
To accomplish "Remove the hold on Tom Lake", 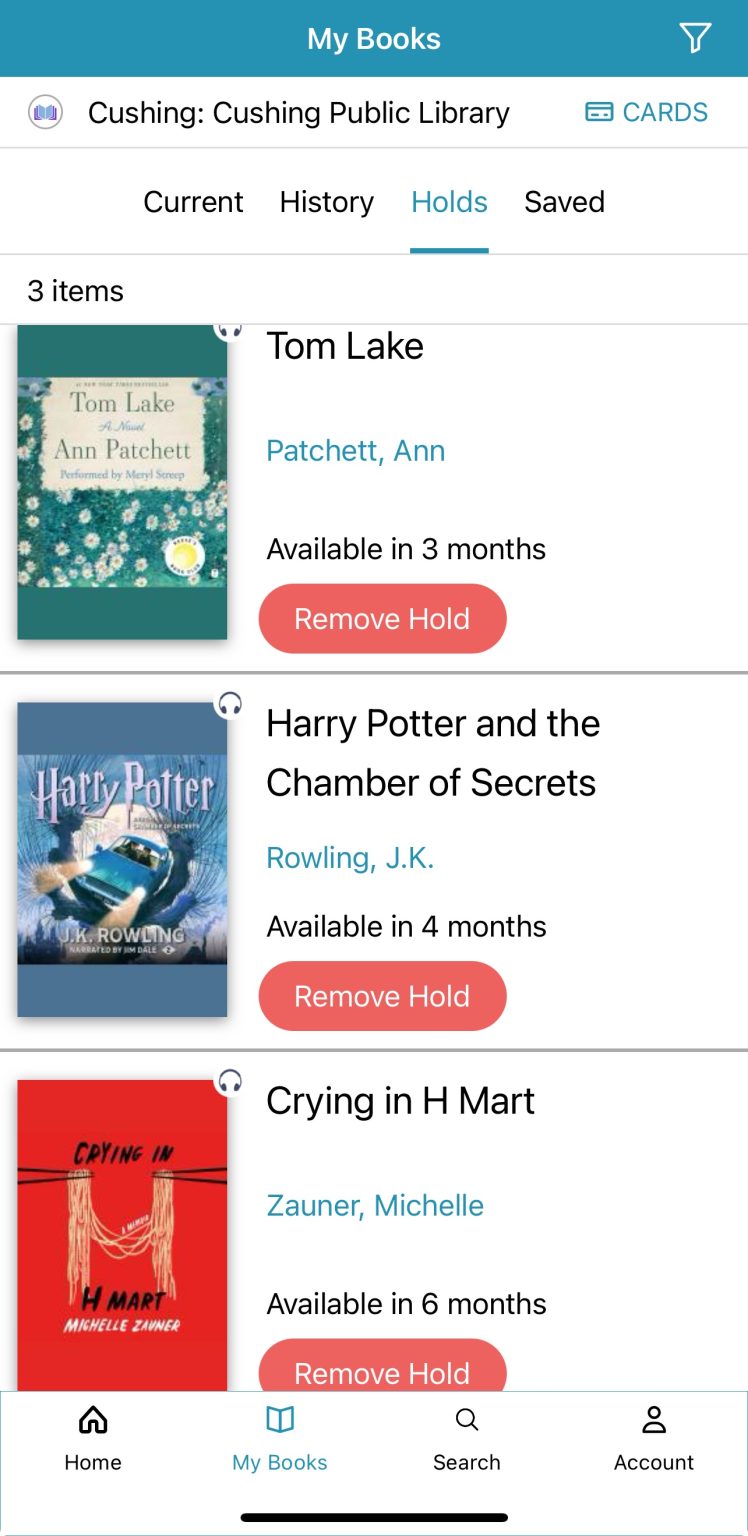I will (x=382, y=619).
